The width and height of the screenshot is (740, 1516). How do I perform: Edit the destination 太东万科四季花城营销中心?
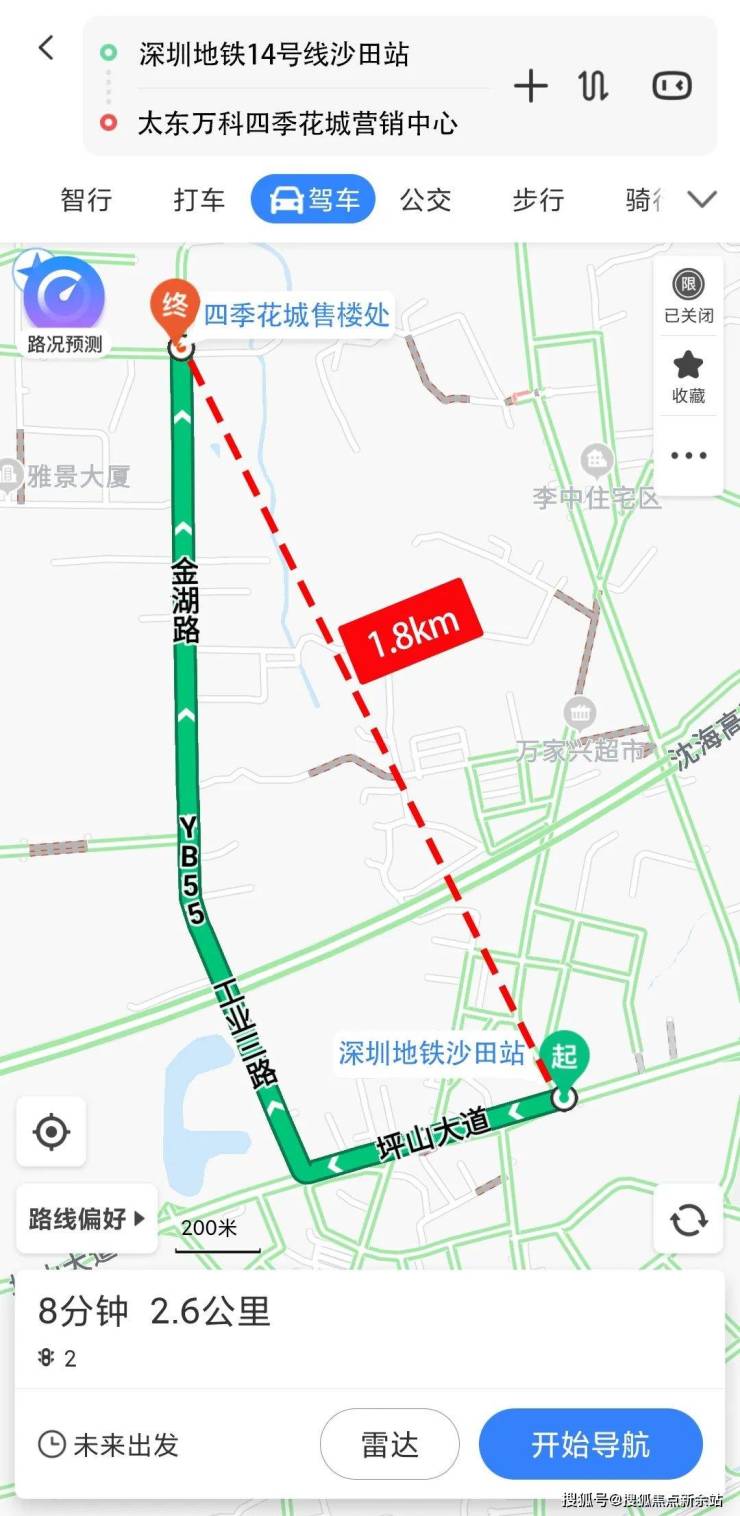pos(297,123)
